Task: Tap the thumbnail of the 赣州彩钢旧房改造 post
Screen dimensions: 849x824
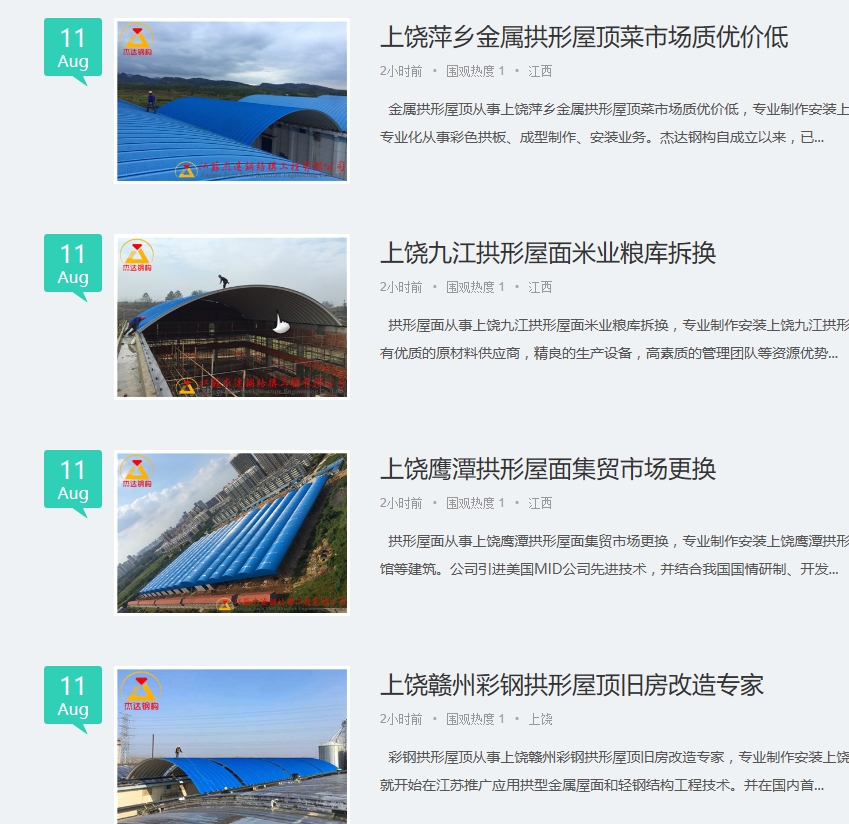Action: point(232,745)
